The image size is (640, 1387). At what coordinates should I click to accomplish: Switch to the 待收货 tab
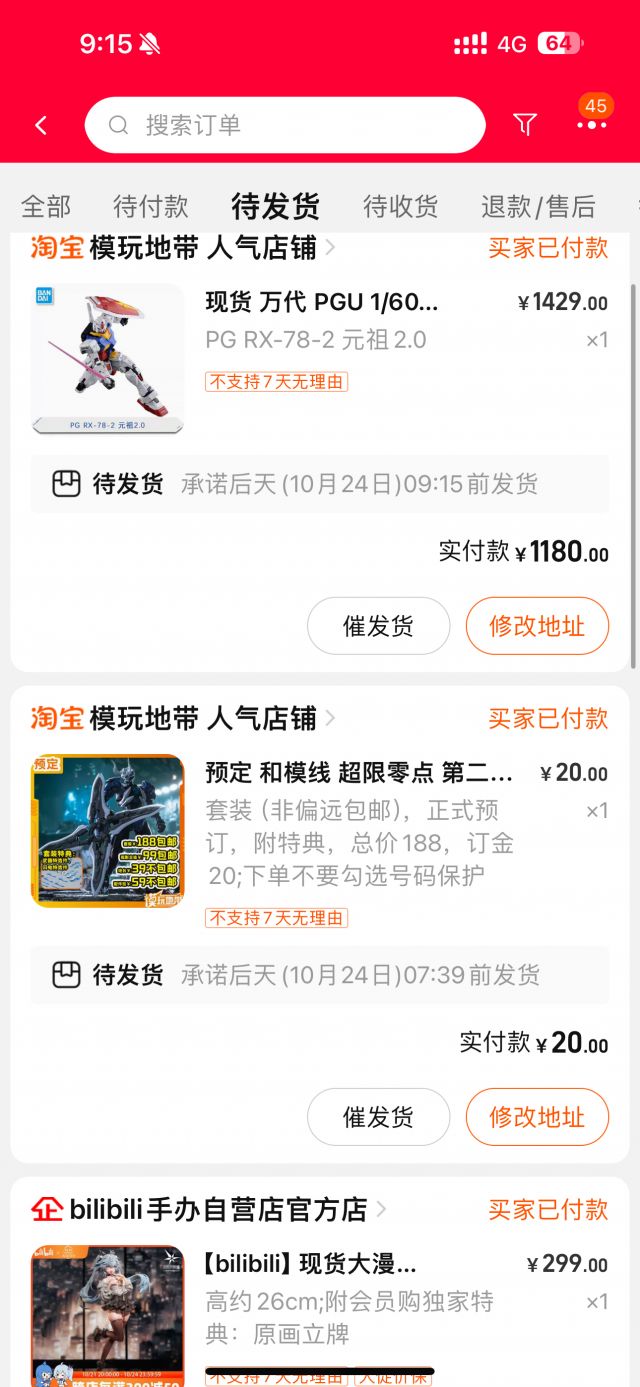[x=400, y=206]
